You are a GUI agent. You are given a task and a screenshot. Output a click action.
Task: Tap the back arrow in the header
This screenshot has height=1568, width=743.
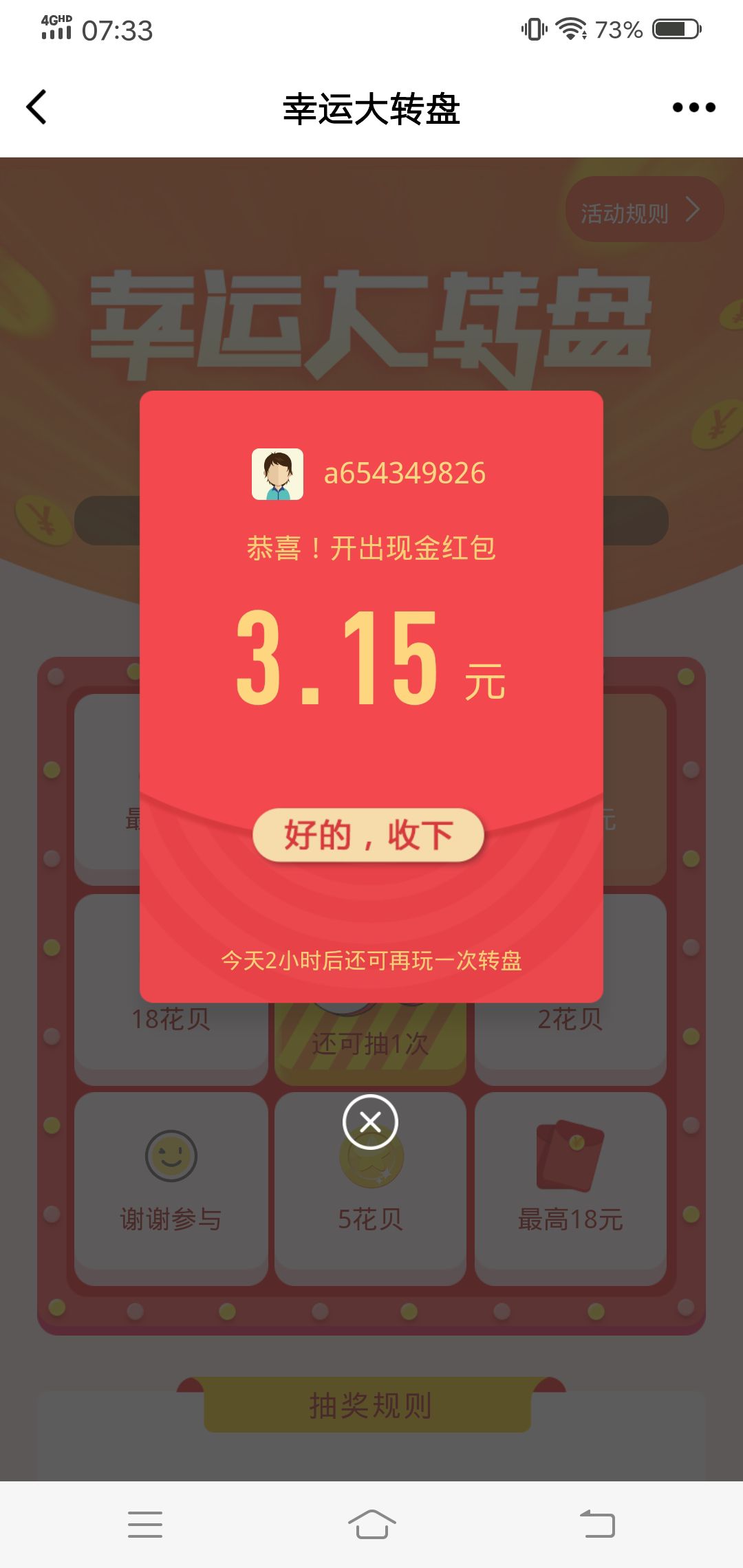(x=37, y=107)
